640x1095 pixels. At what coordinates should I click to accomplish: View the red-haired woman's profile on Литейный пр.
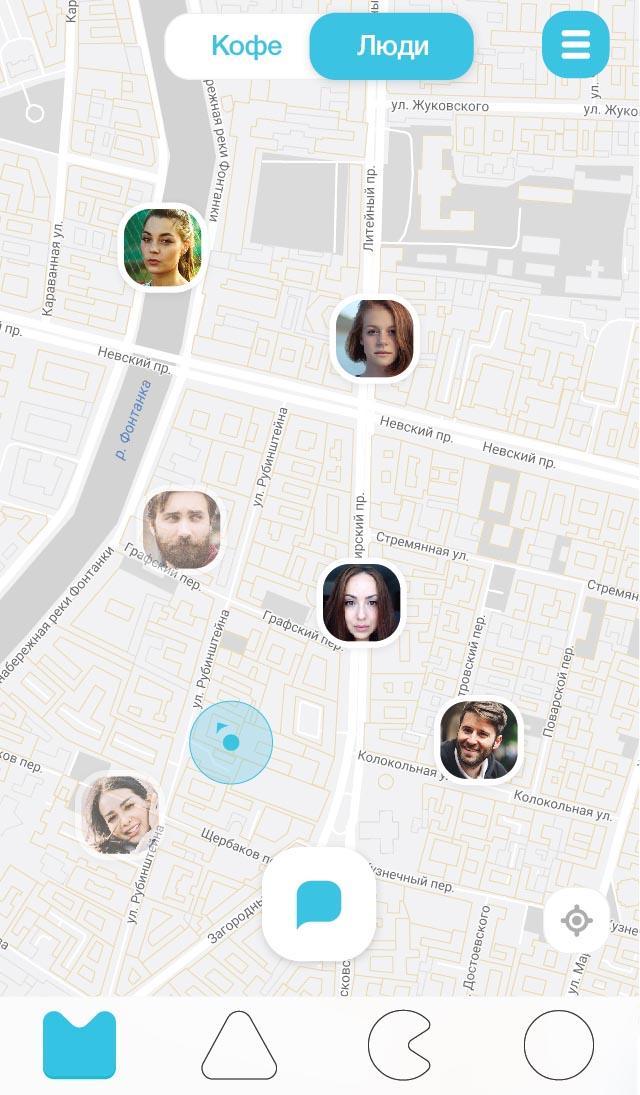tap(374, 338)
